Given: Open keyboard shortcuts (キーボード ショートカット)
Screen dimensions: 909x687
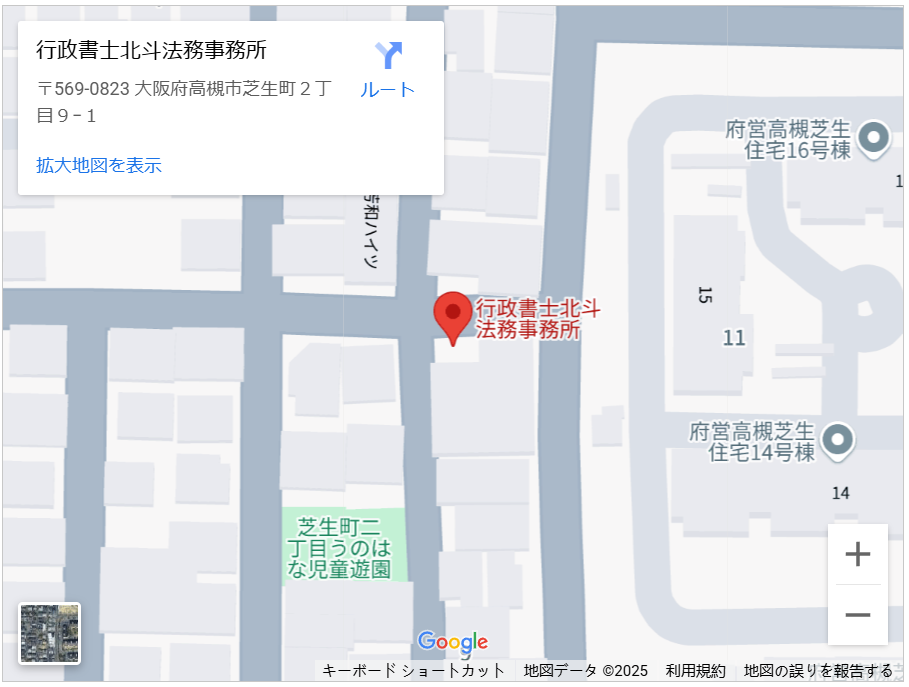Looking at the screenshot, I should coord(414,671).
